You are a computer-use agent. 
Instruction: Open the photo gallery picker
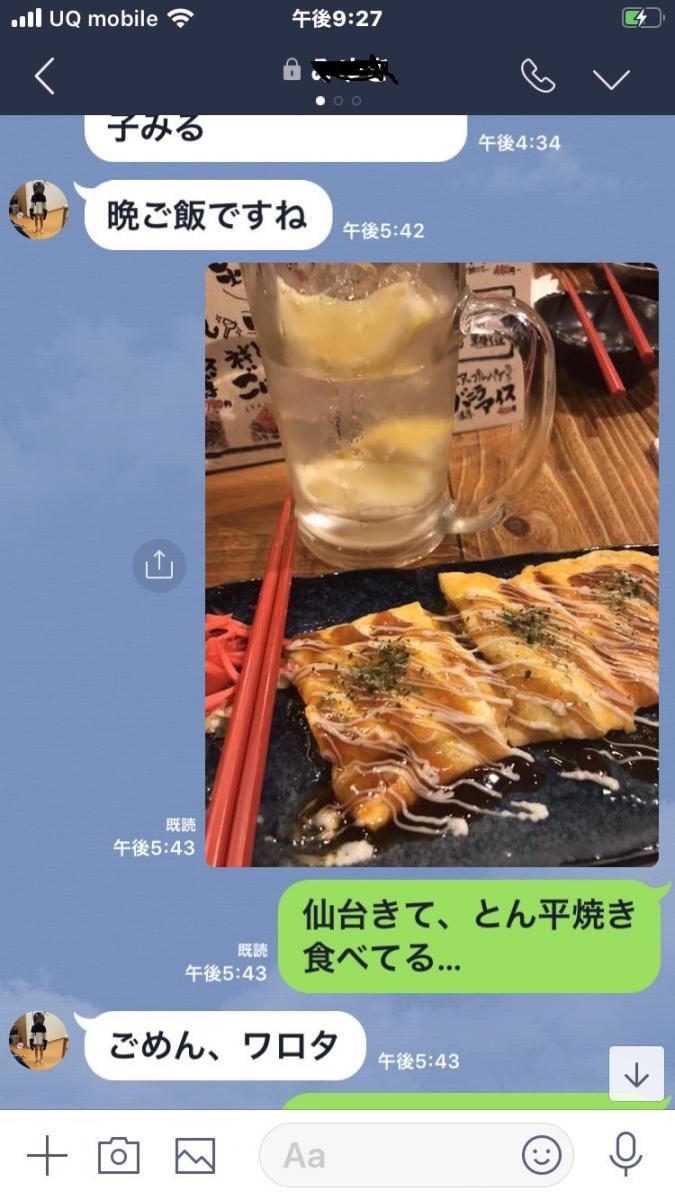195,1156
